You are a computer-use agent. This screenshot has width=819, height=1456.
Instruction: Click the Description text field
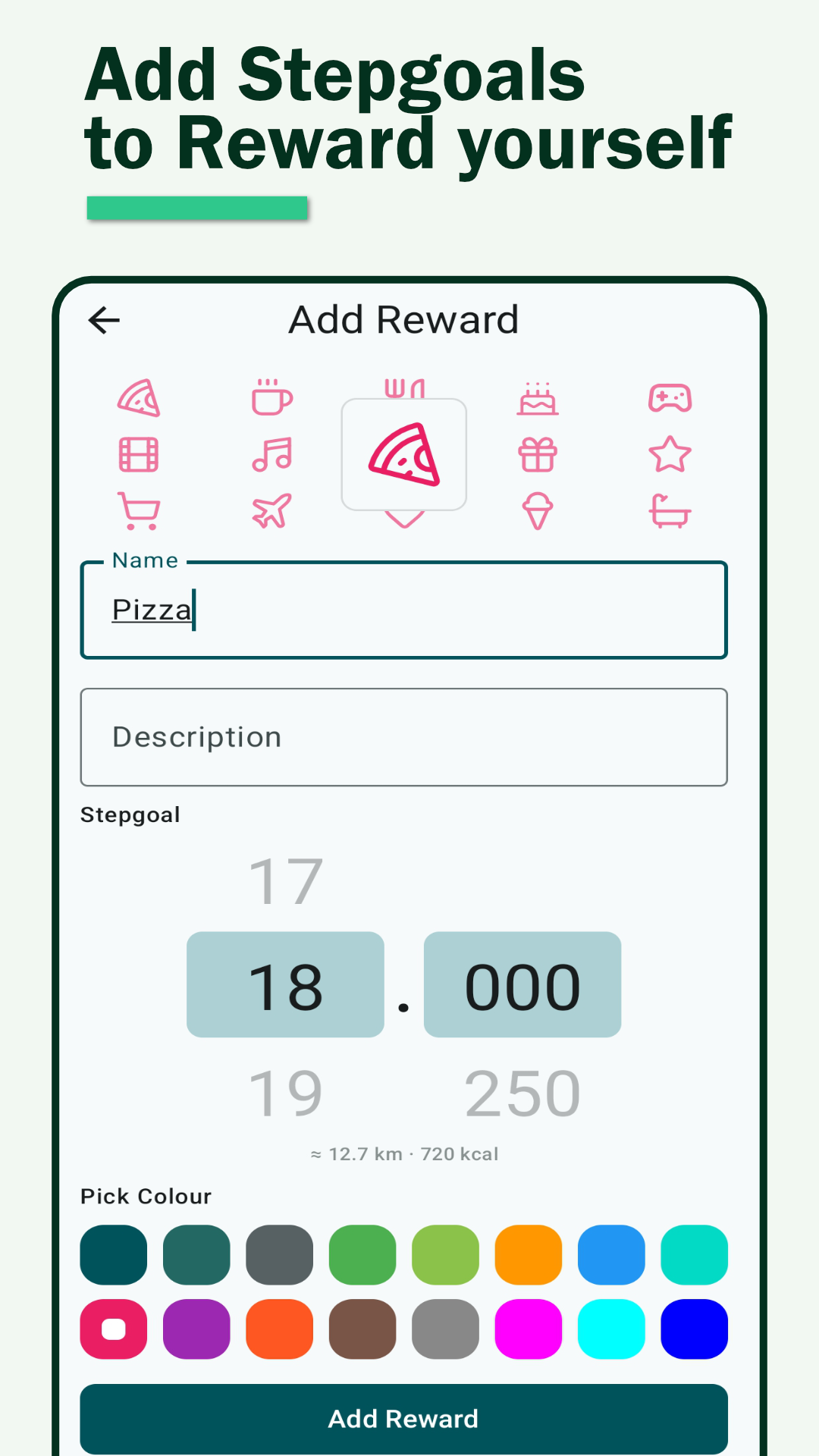tap(403, 736)
